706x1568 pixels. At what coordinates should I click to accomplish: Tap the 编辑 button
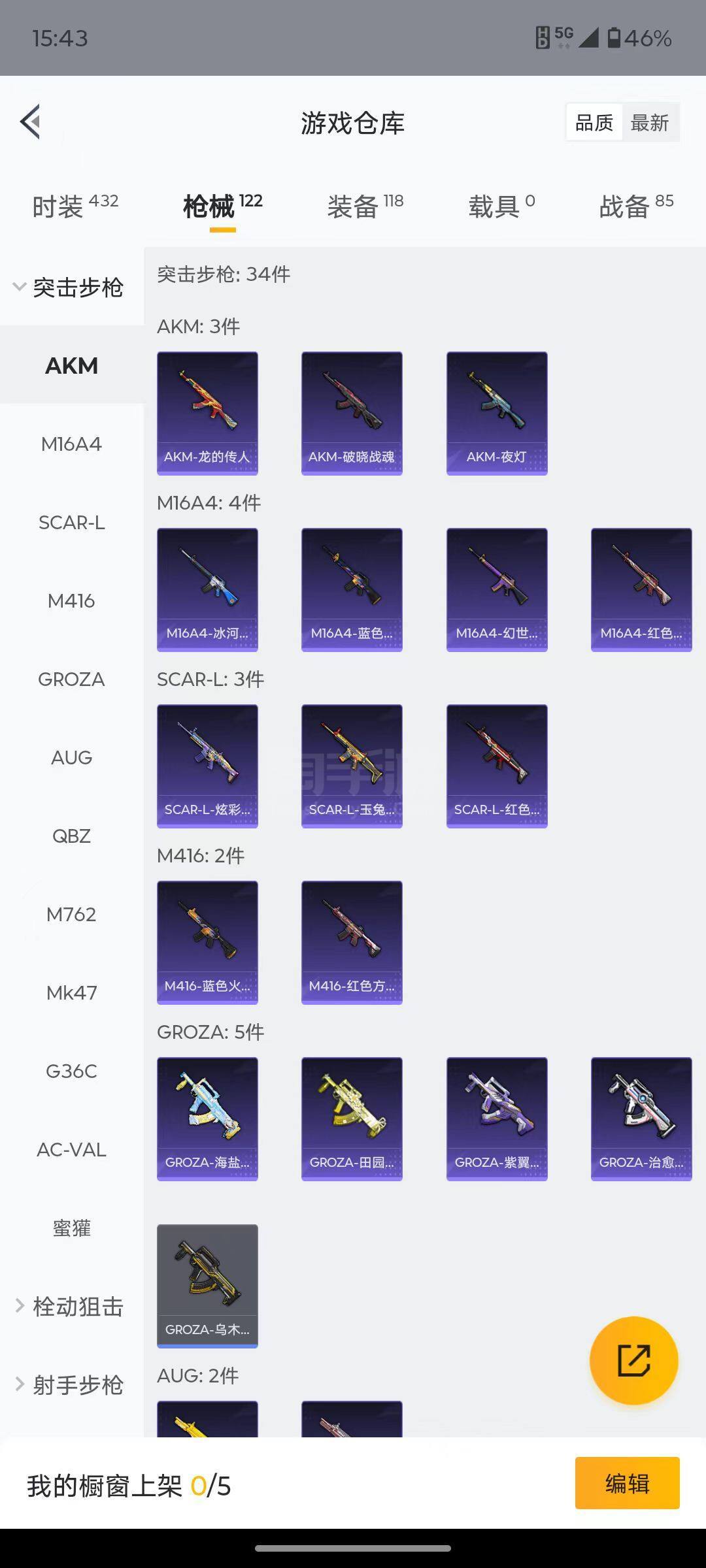tap(627, 1484)
